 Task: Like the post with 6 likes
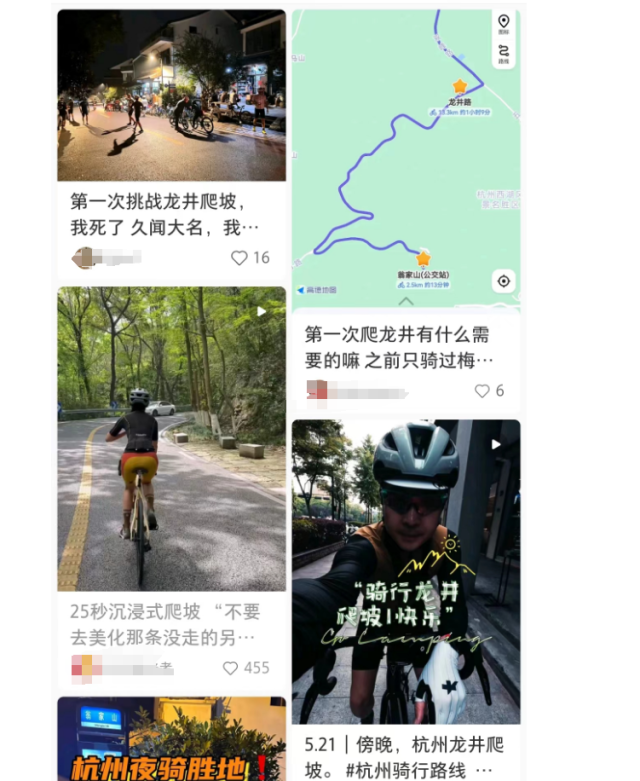(x=482, y=391)
